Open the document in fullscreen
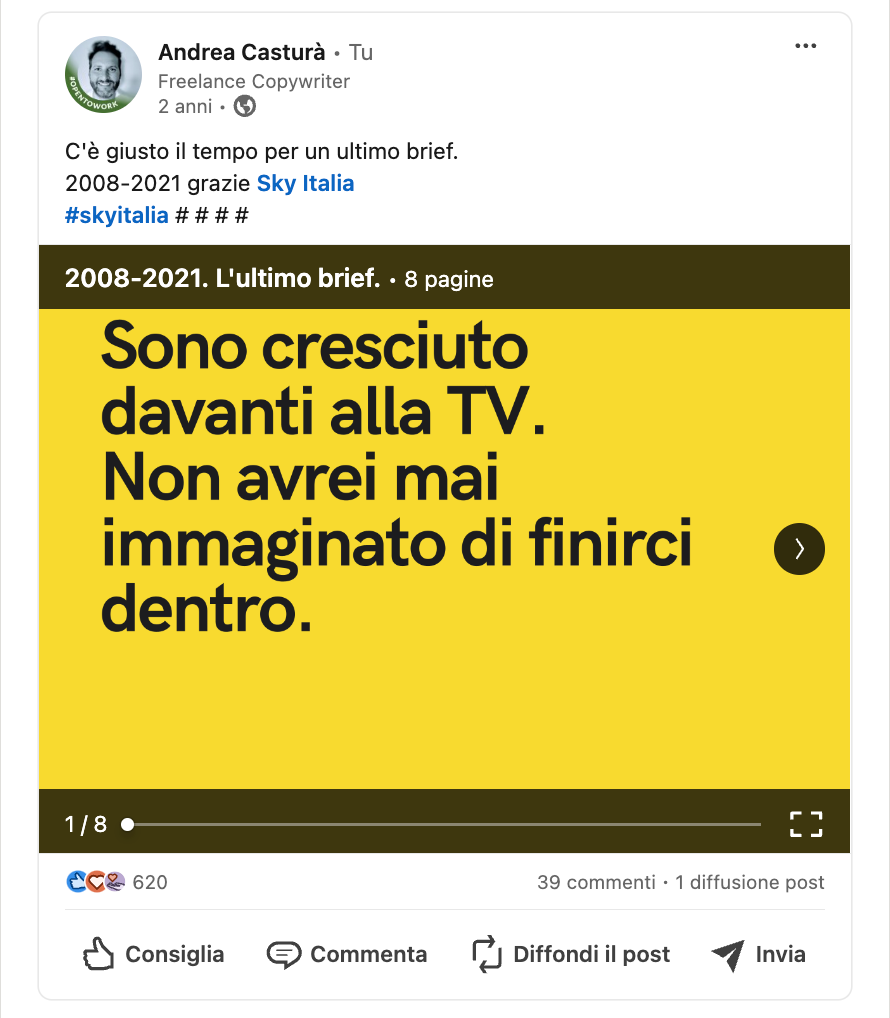 pyautogui.click(x=806, y=824)
